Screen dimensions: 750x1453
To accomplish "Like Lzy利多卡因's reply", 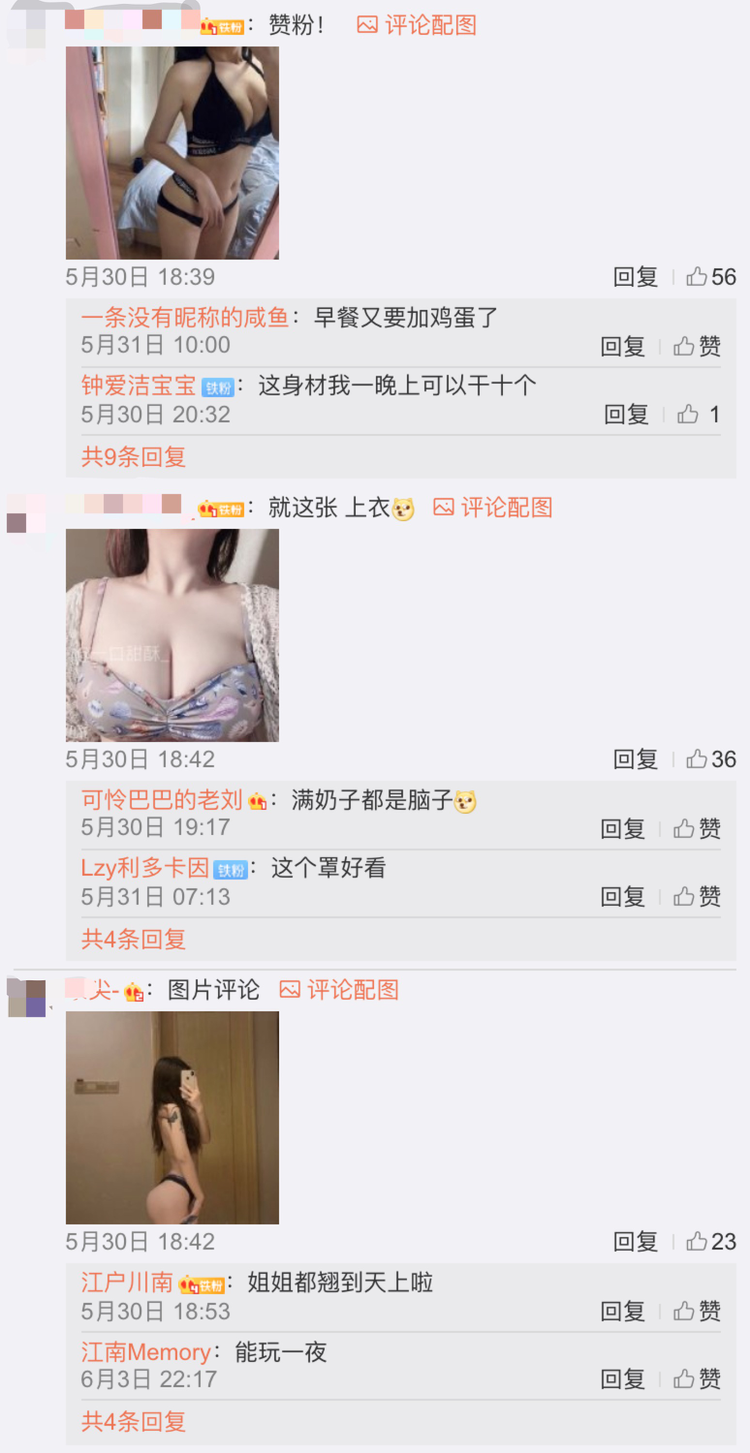I will [697, 896].
